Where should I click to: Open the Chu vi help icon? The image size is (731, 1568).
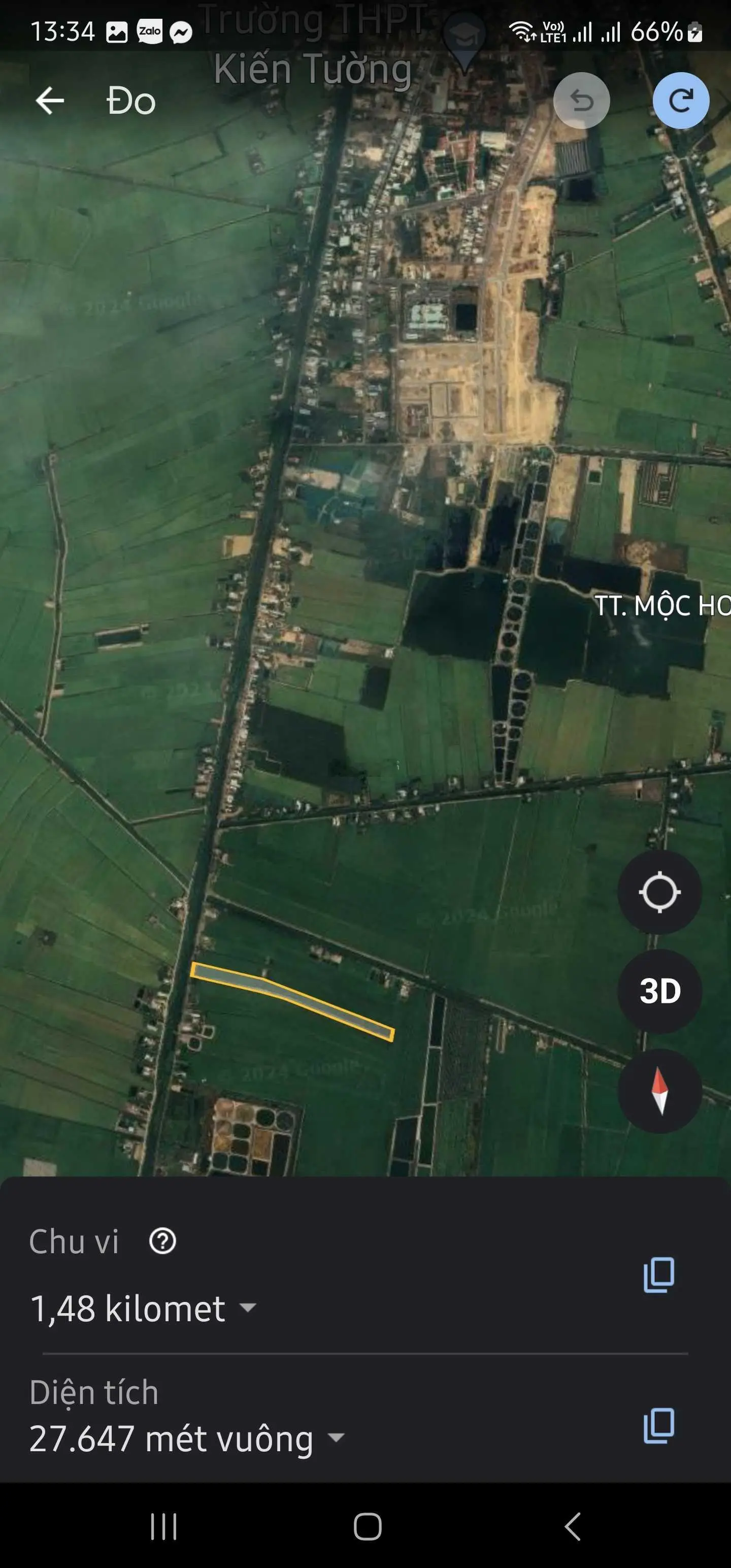[x=162, y=1241]
